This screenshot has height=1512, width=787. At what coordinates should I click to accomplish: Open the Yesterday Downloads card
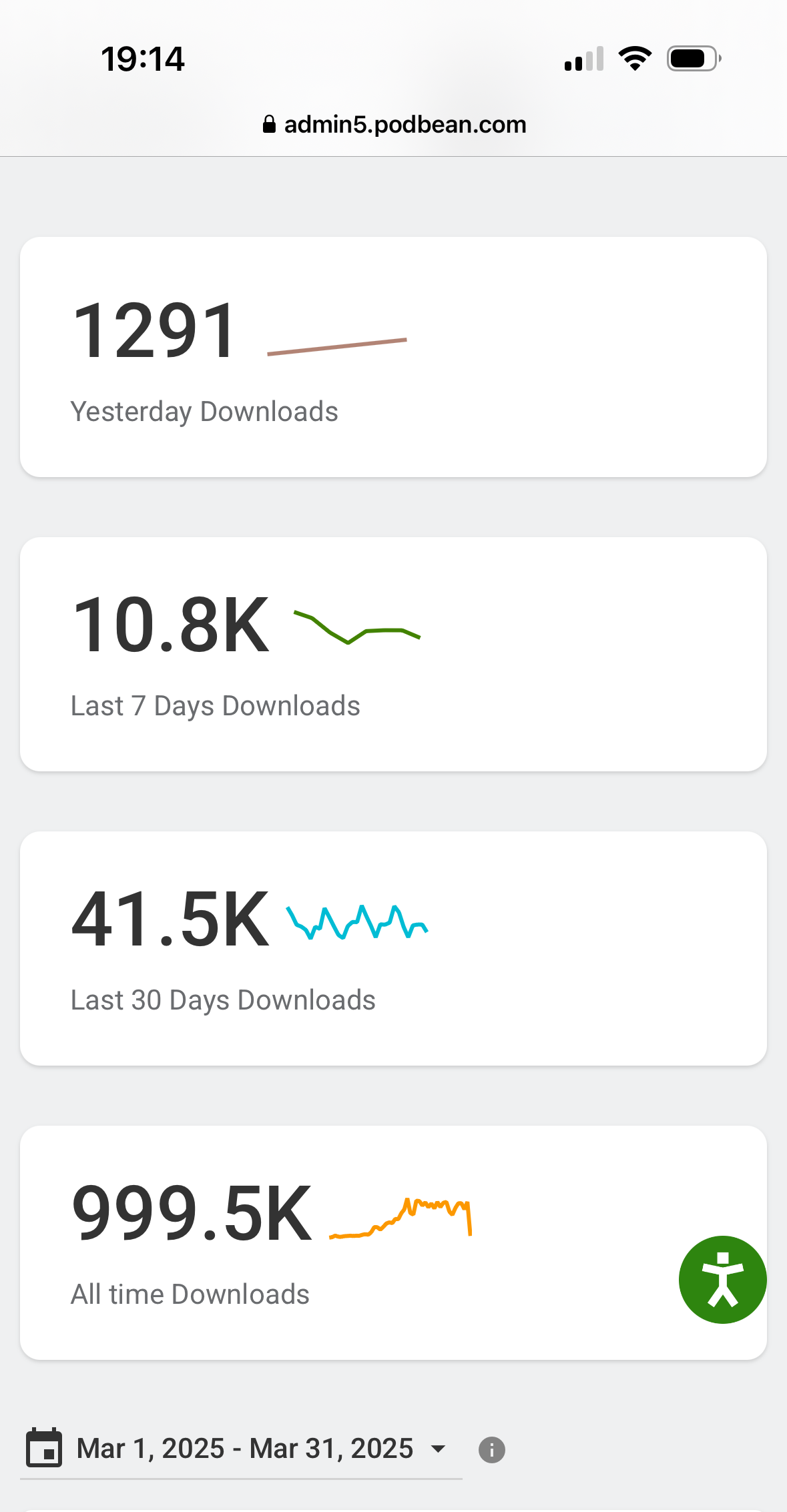pos(393,357)
